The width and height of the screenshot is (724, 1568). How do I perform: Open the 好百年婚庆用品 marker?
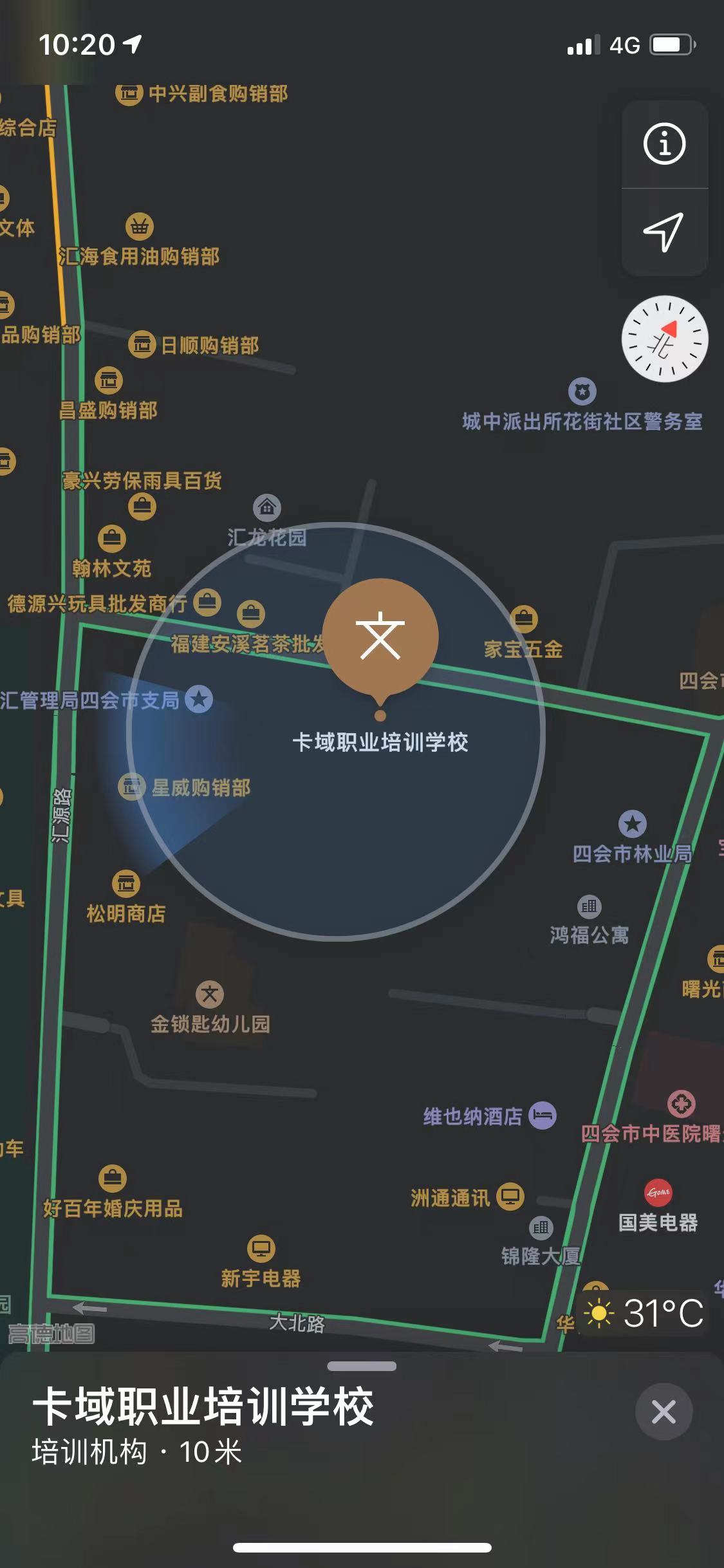(x=113, y=1179)
